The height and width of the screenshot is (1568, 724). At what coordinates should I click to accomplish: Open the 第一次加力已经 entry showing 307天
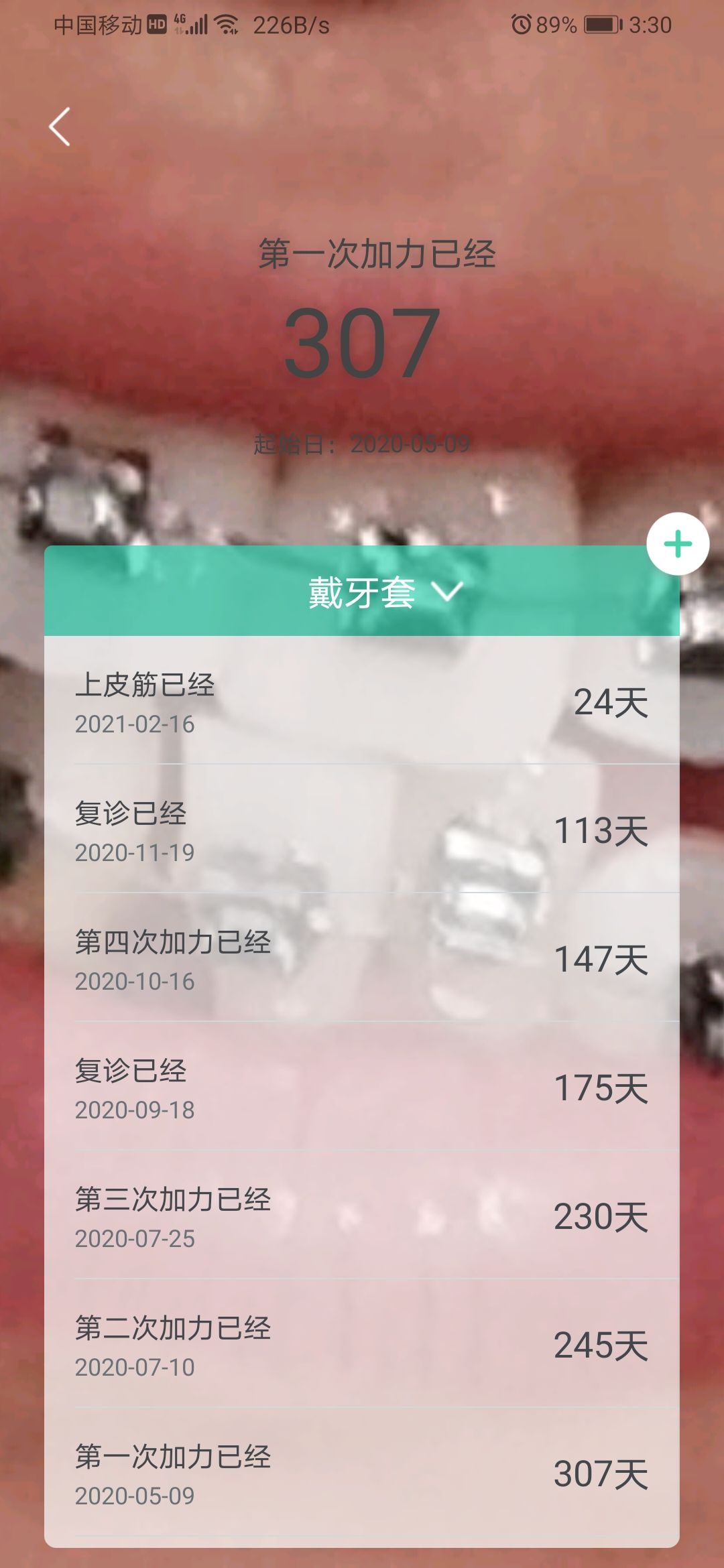click(362, 1474)
